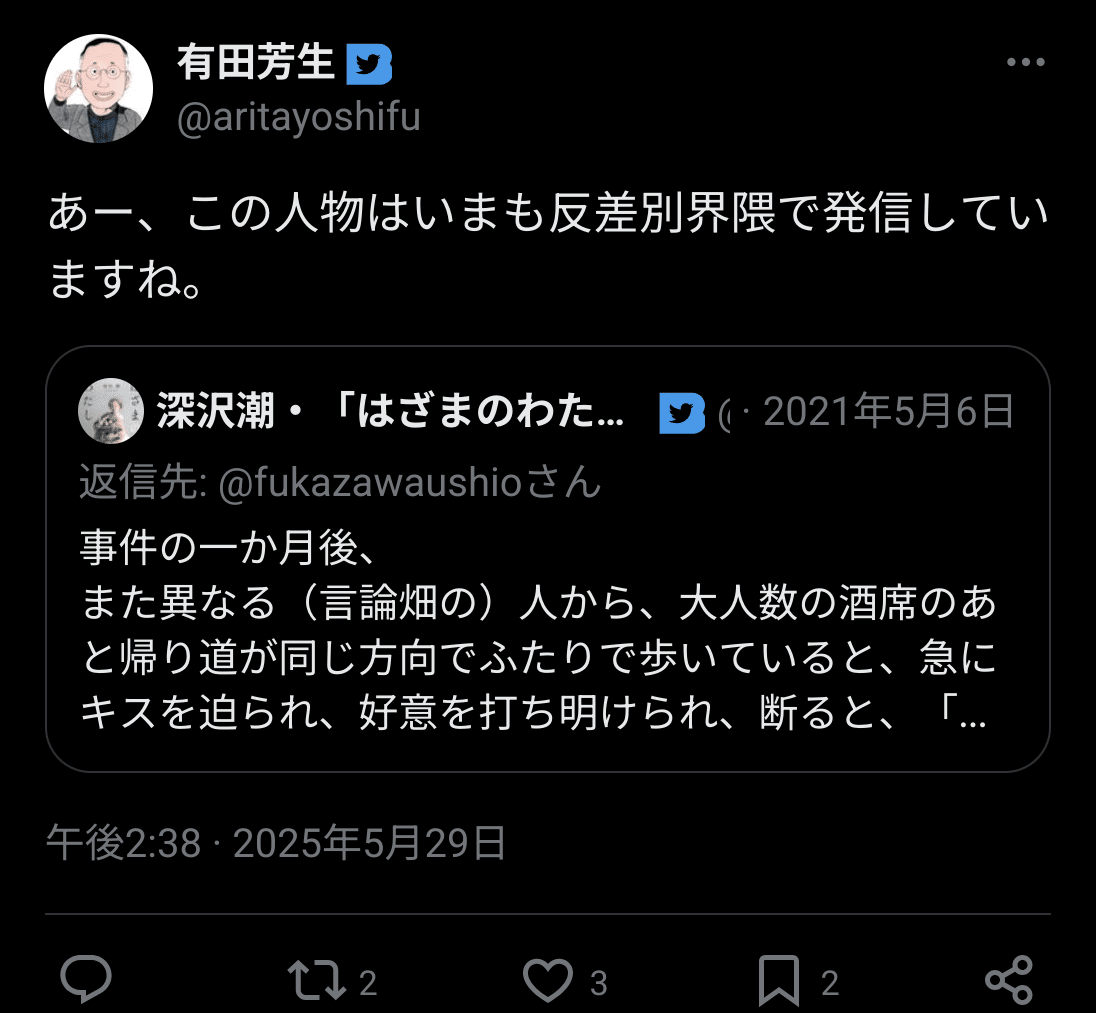This screenshot has width=1096, height=1013.
Task: Retweet this post
Action: coord(315,981)
